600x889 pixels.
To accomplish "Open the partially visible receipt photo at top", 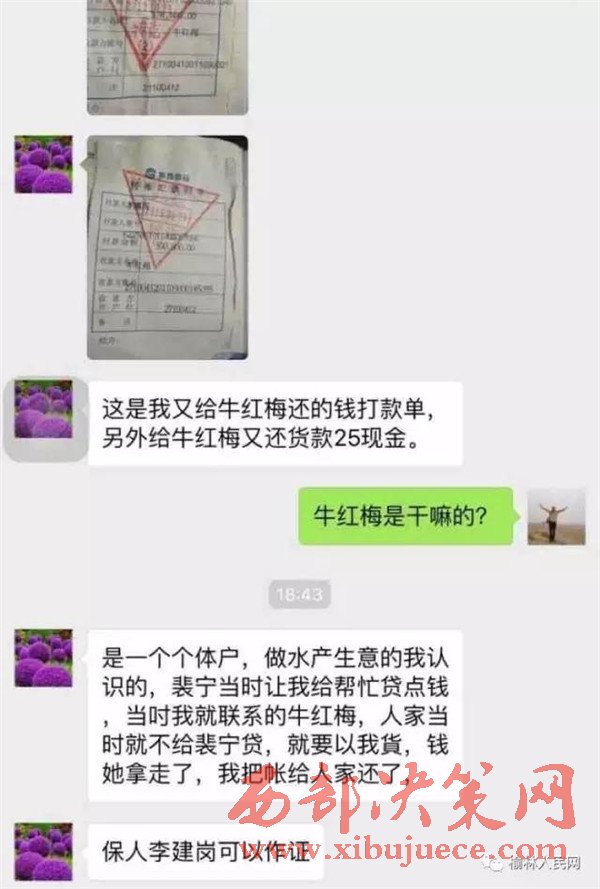I will click(x=166, y=55).
